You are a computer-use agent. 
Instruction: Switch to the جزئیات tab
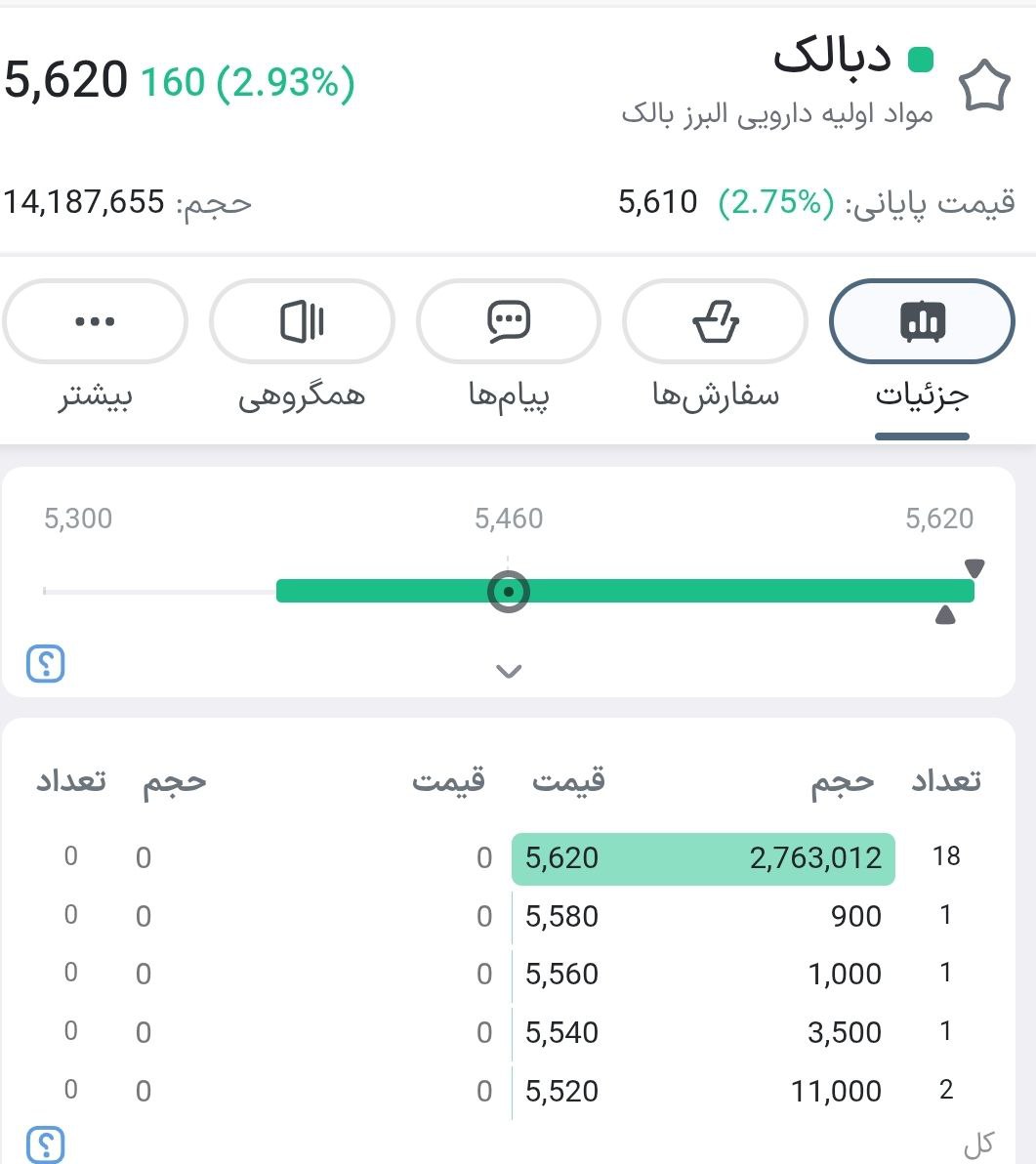[922, 321]
